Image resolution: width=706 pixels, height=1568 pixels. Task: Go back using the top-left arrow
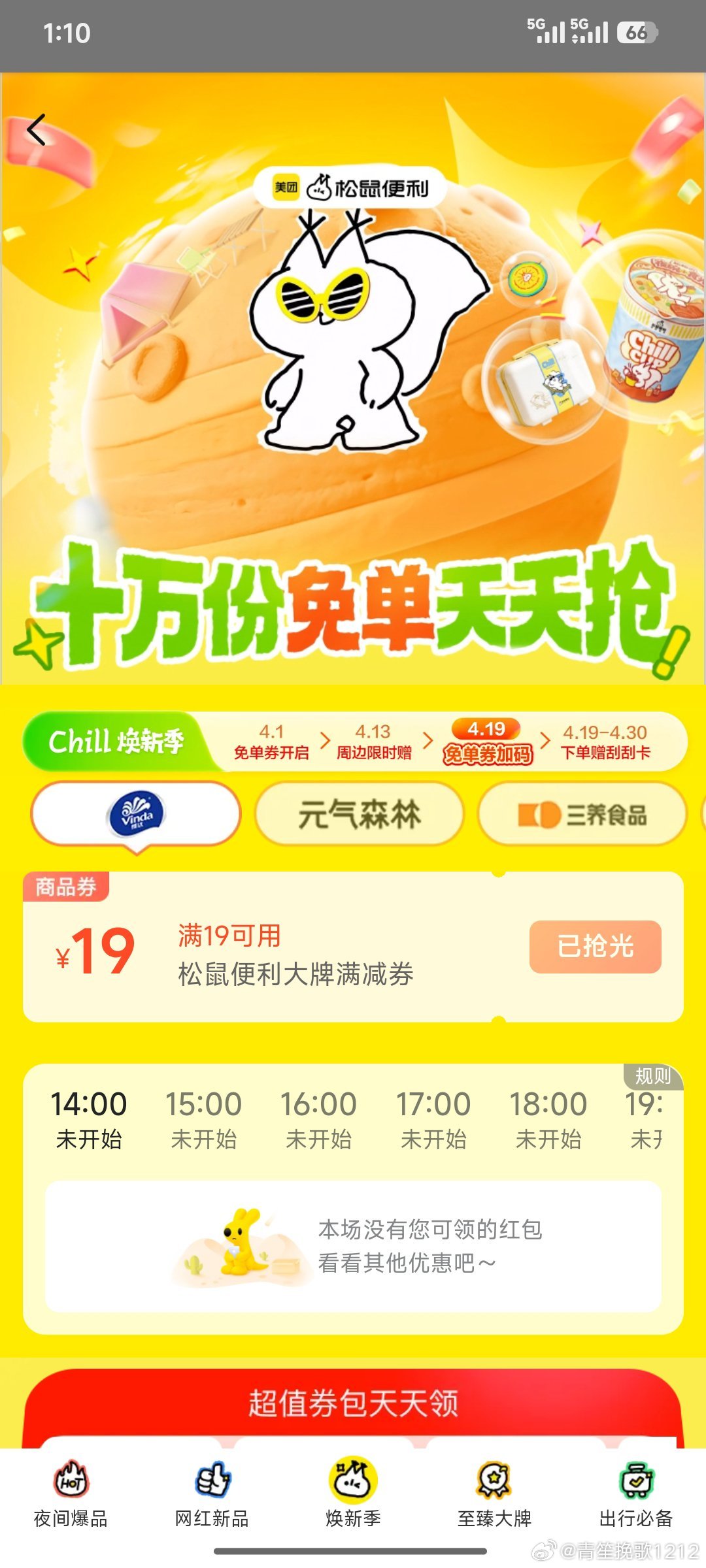(x=37, y=129)
